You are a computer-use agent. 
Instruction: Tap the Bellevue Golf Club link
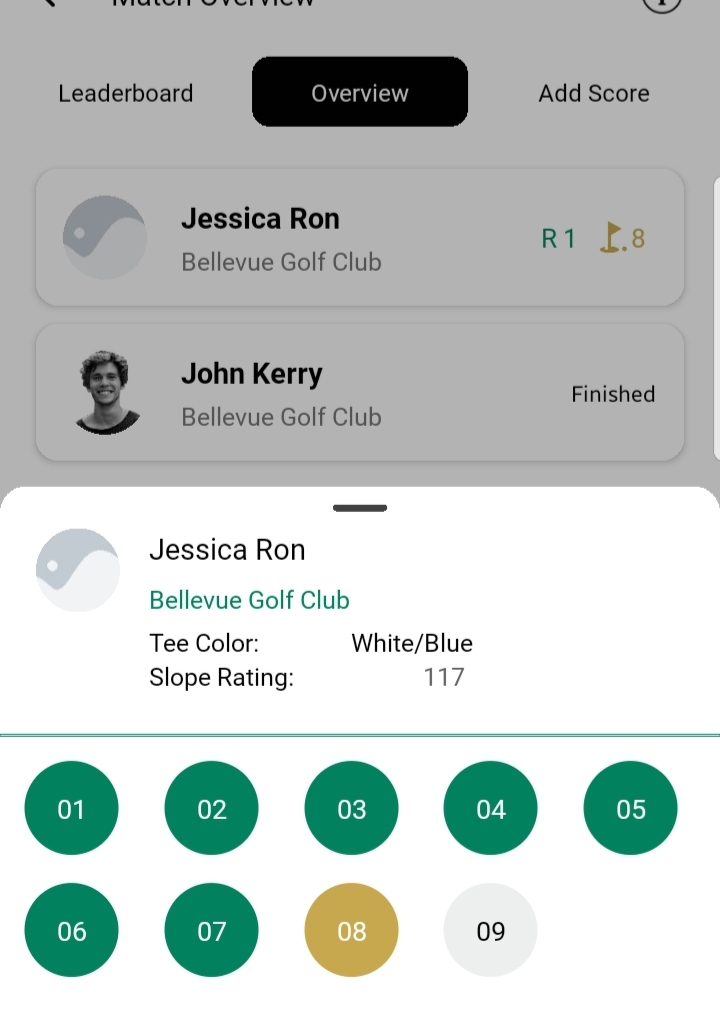coord(249,600)
